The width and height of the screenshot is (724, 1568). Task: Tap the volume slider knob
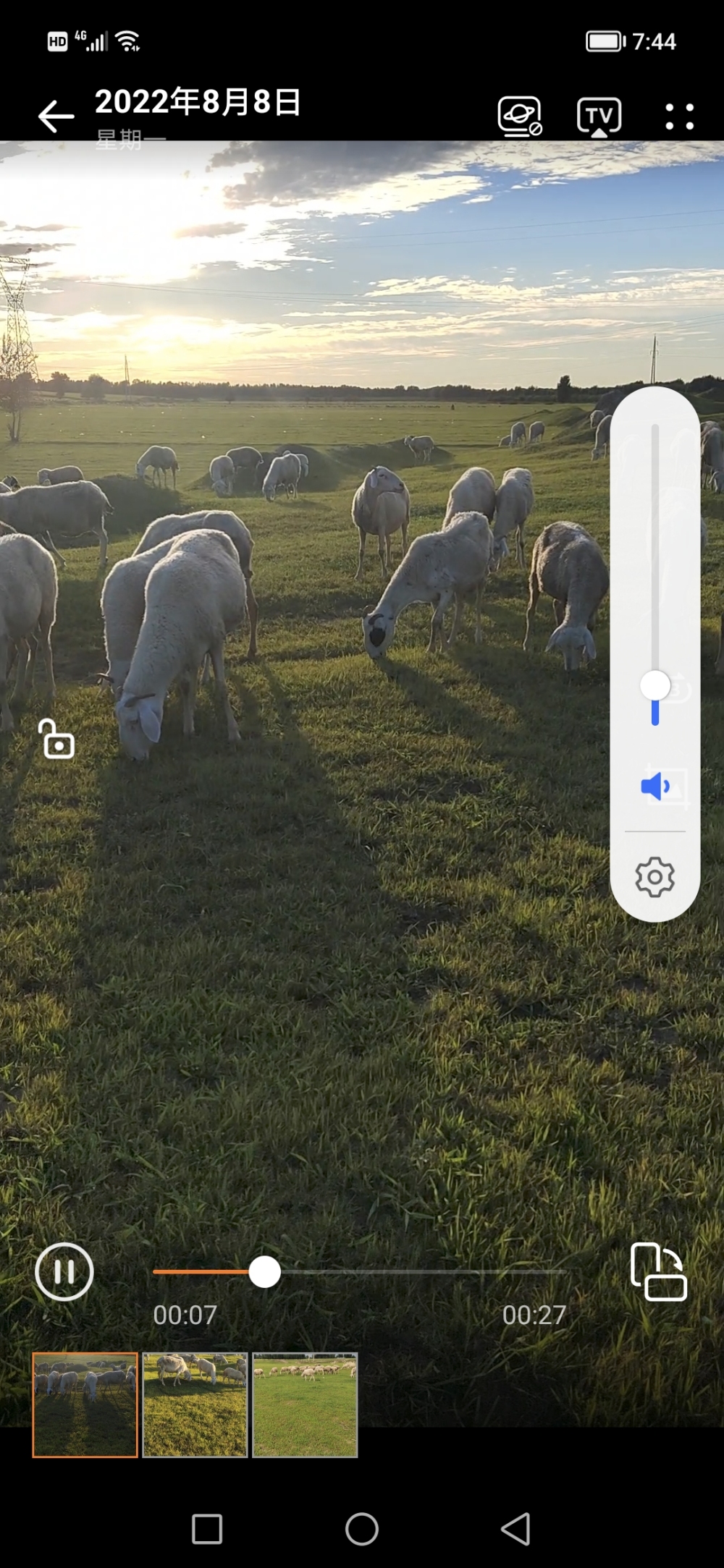[x=655, y=685]
